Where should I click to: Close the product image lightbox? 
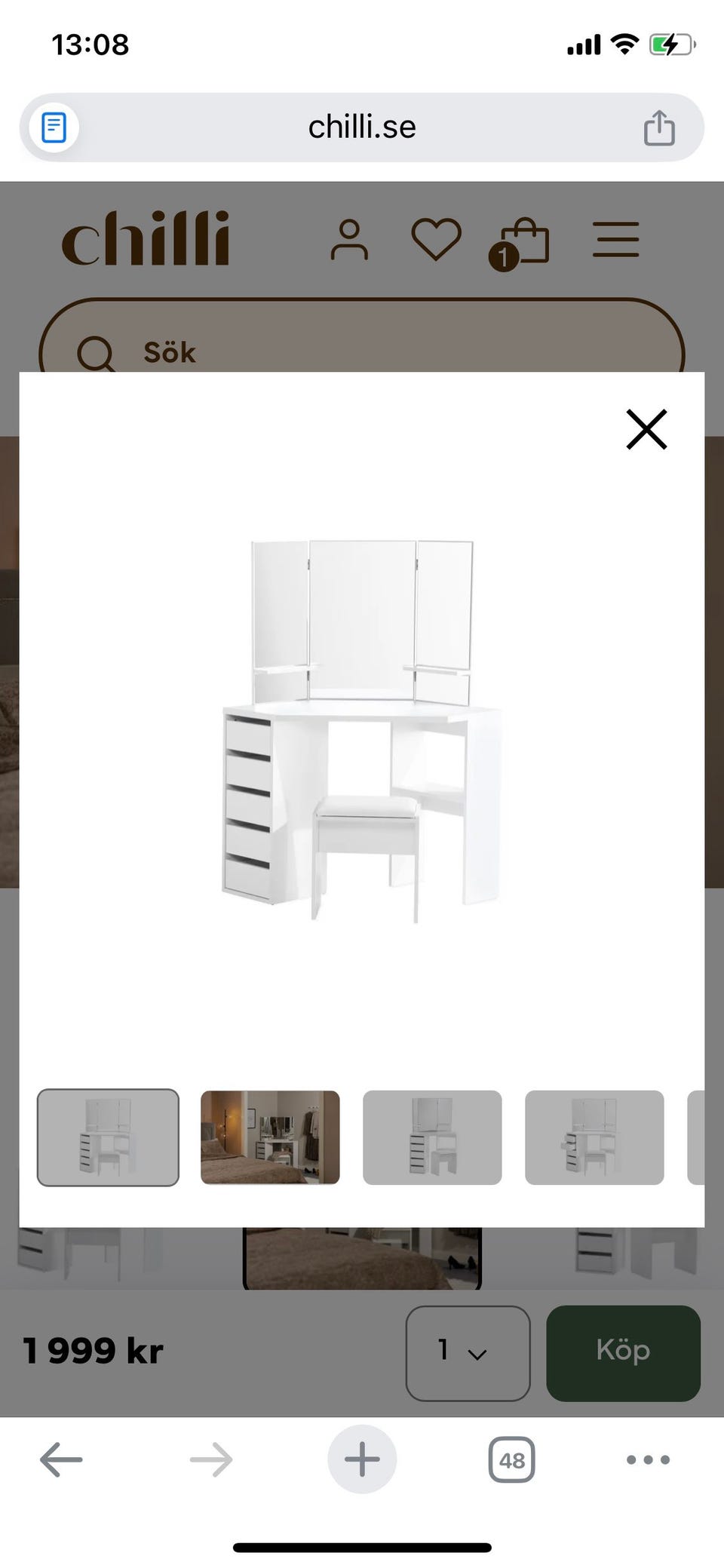[x=646, y=429]
